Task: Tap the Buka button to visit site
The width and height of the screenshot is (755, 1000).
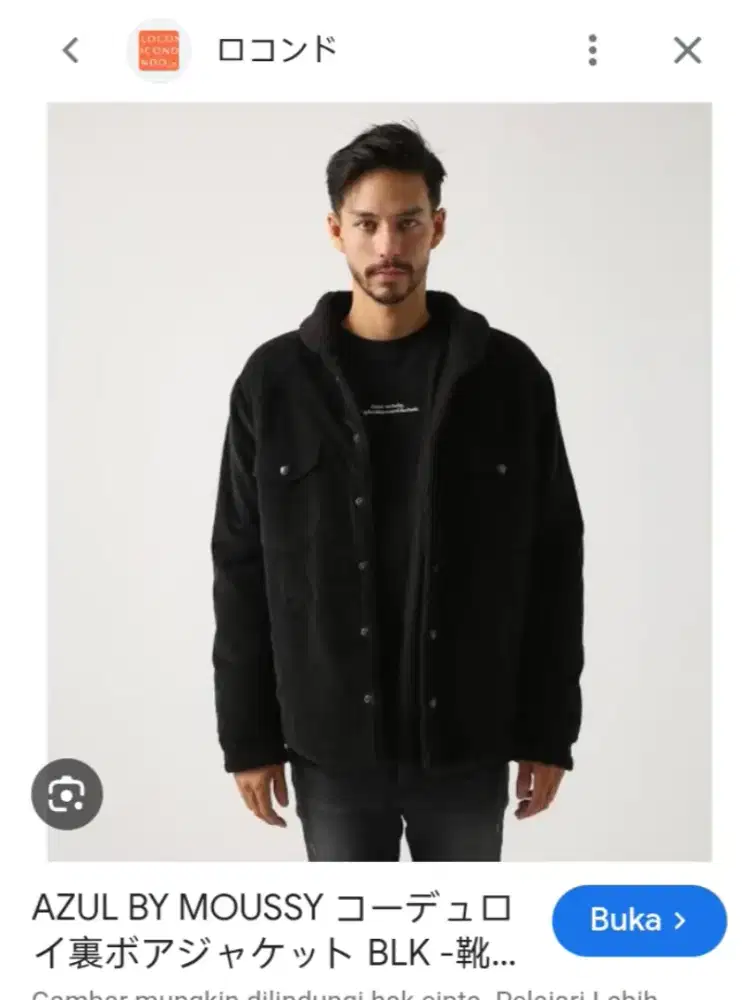Action: pyautogui.click(x=638, y=920)
